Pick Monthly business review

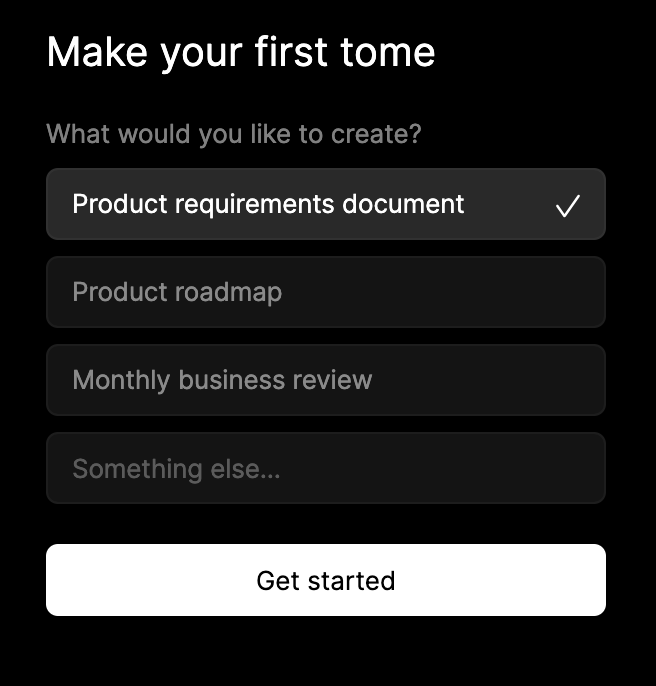click(x=325, y=380)
